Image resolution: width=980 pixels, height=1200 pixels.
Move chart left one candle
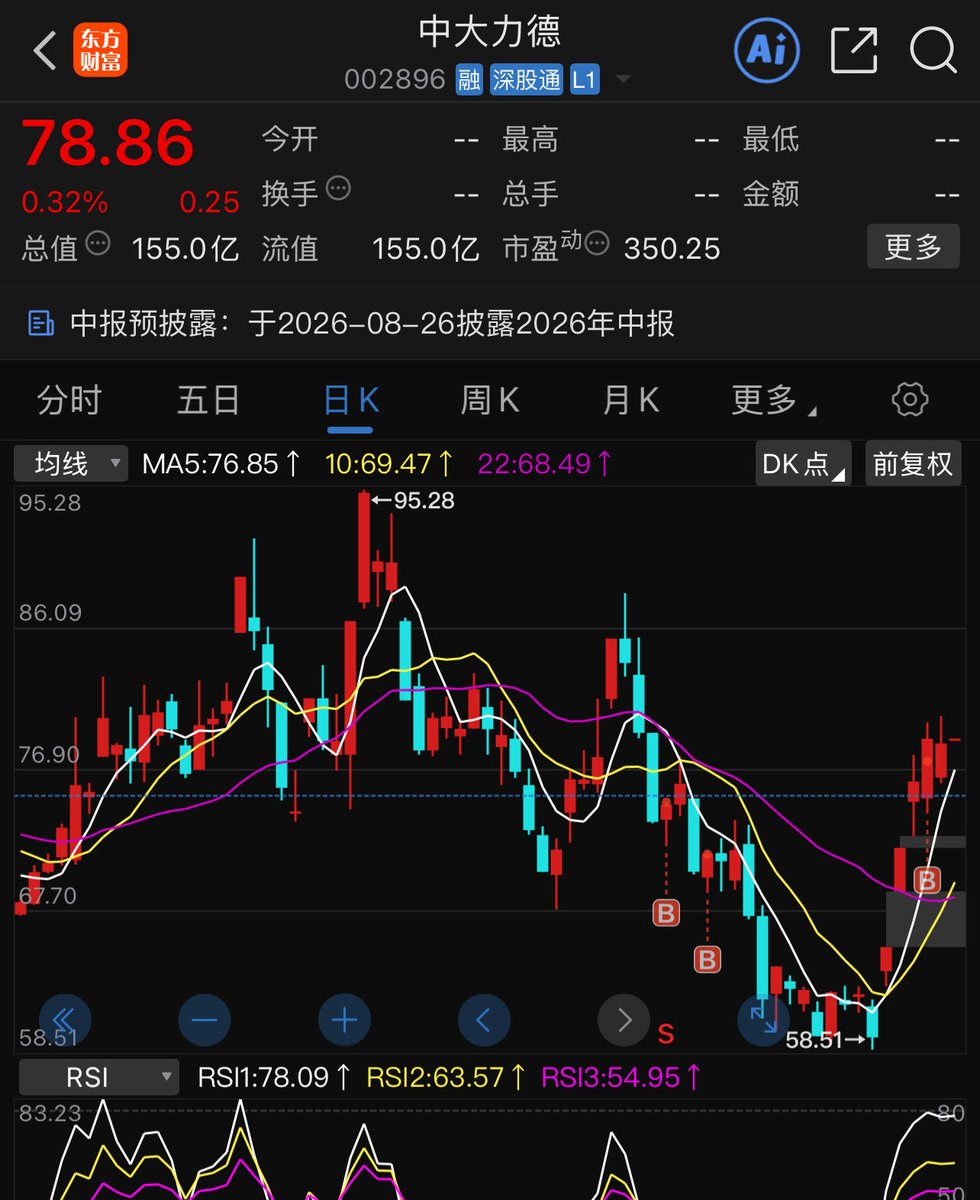pyautogui.click(x=484, y=1020)
